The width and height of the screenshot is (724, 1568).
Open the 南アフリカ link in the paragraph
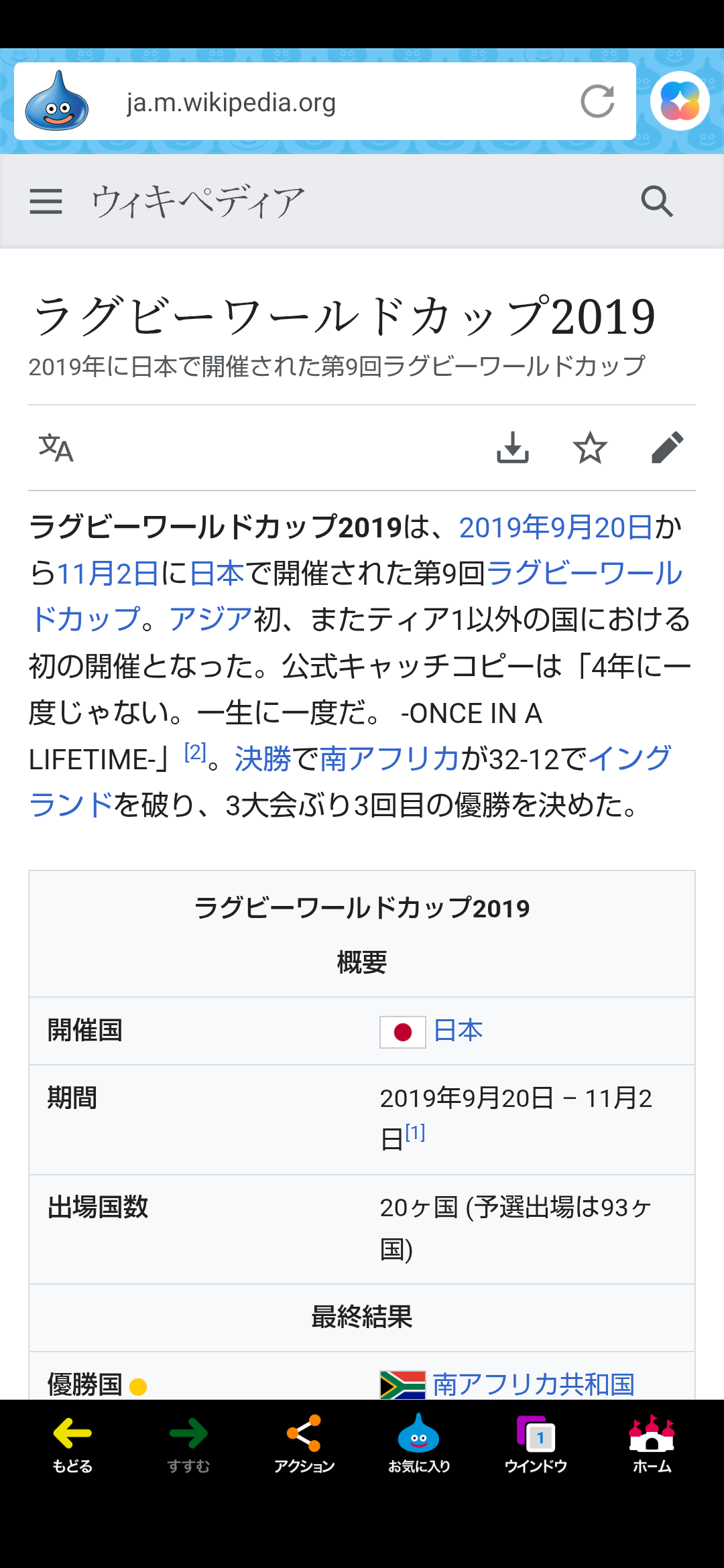click(x=389, y=759)
